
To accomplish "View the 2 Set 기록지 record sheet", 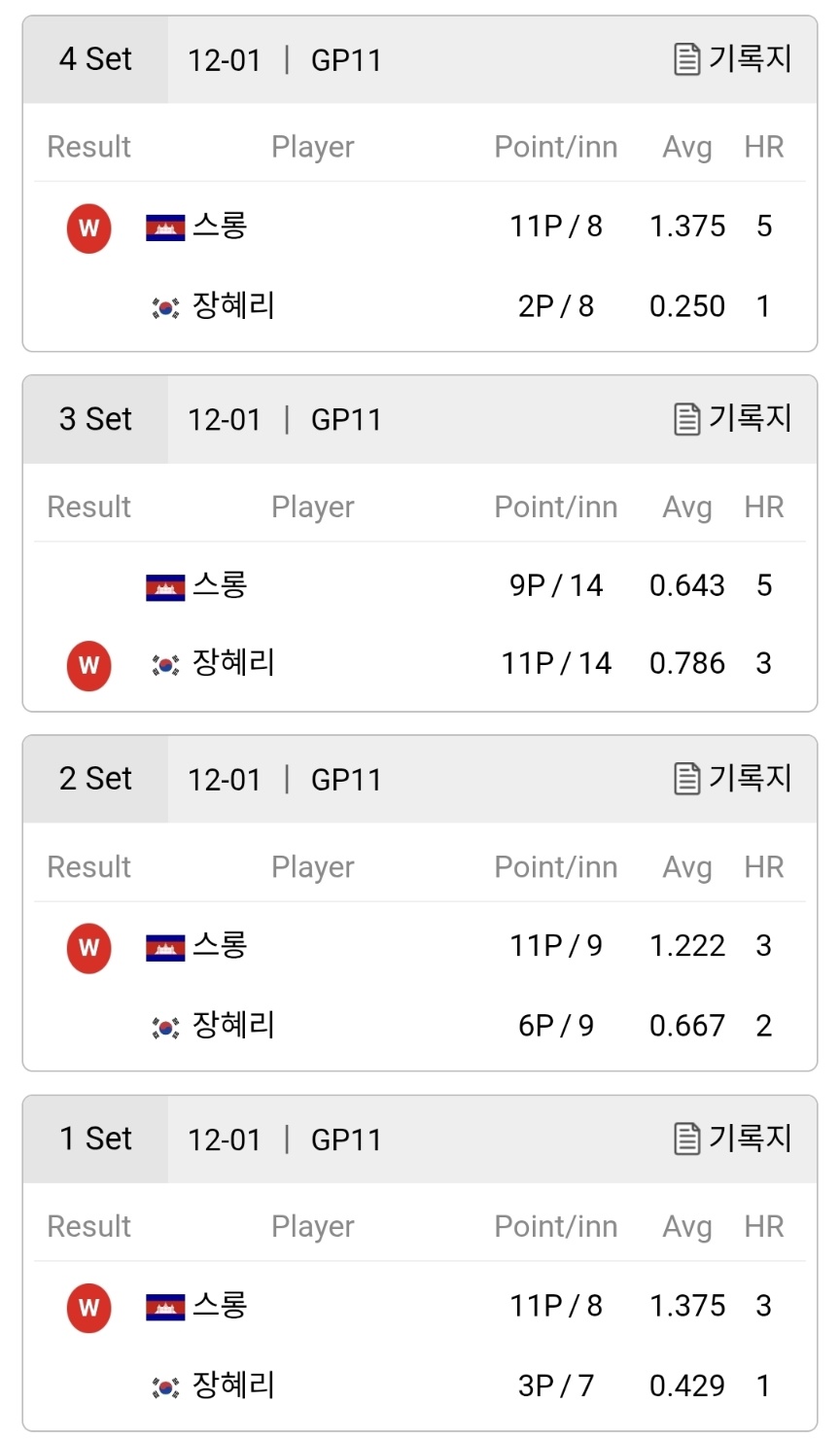I will (733, 779).
